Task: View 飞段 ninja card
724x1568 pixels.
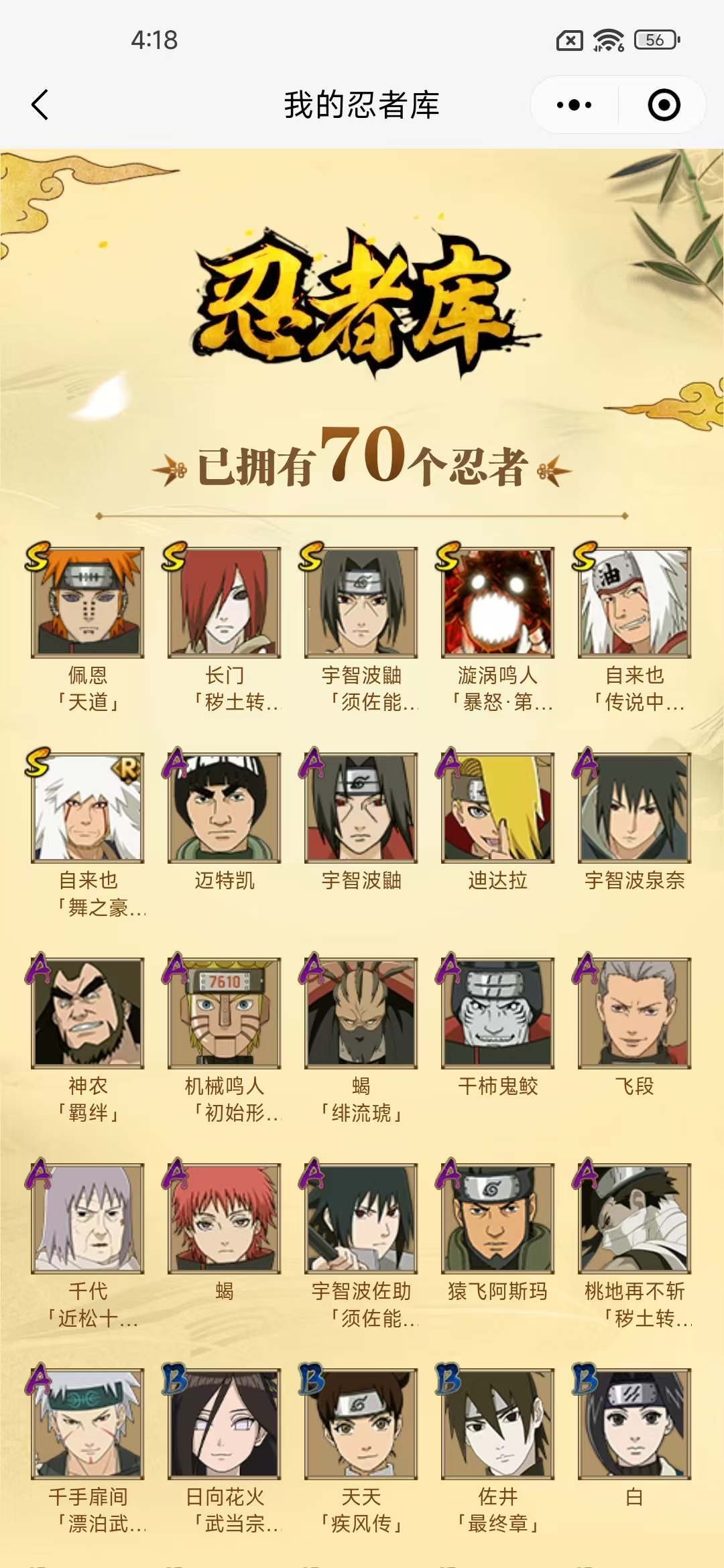Action: (634, 1012)
